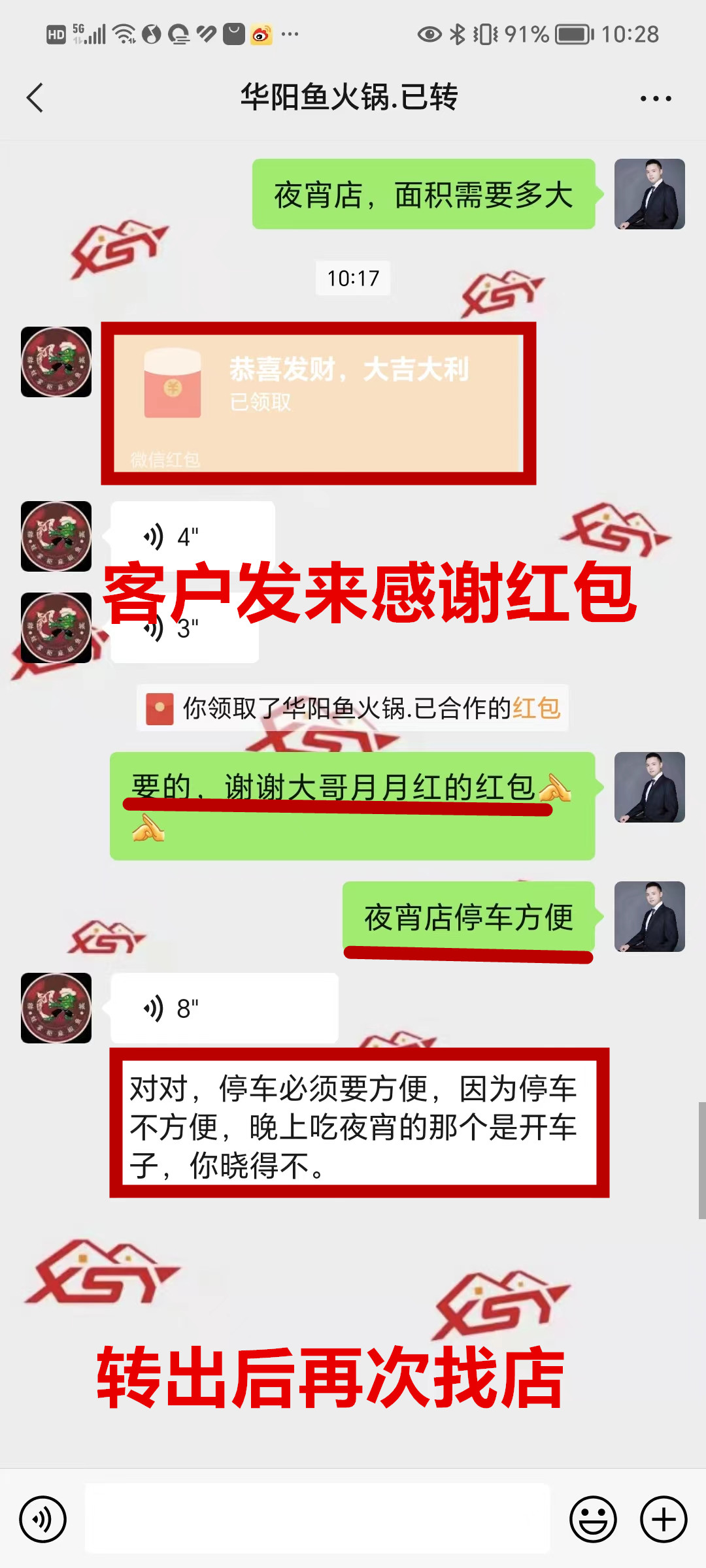This screenshot has width=706, height=1568.
Task: Tap my avatar beside 夜宵店停车方便
Action: pos(649,916)
